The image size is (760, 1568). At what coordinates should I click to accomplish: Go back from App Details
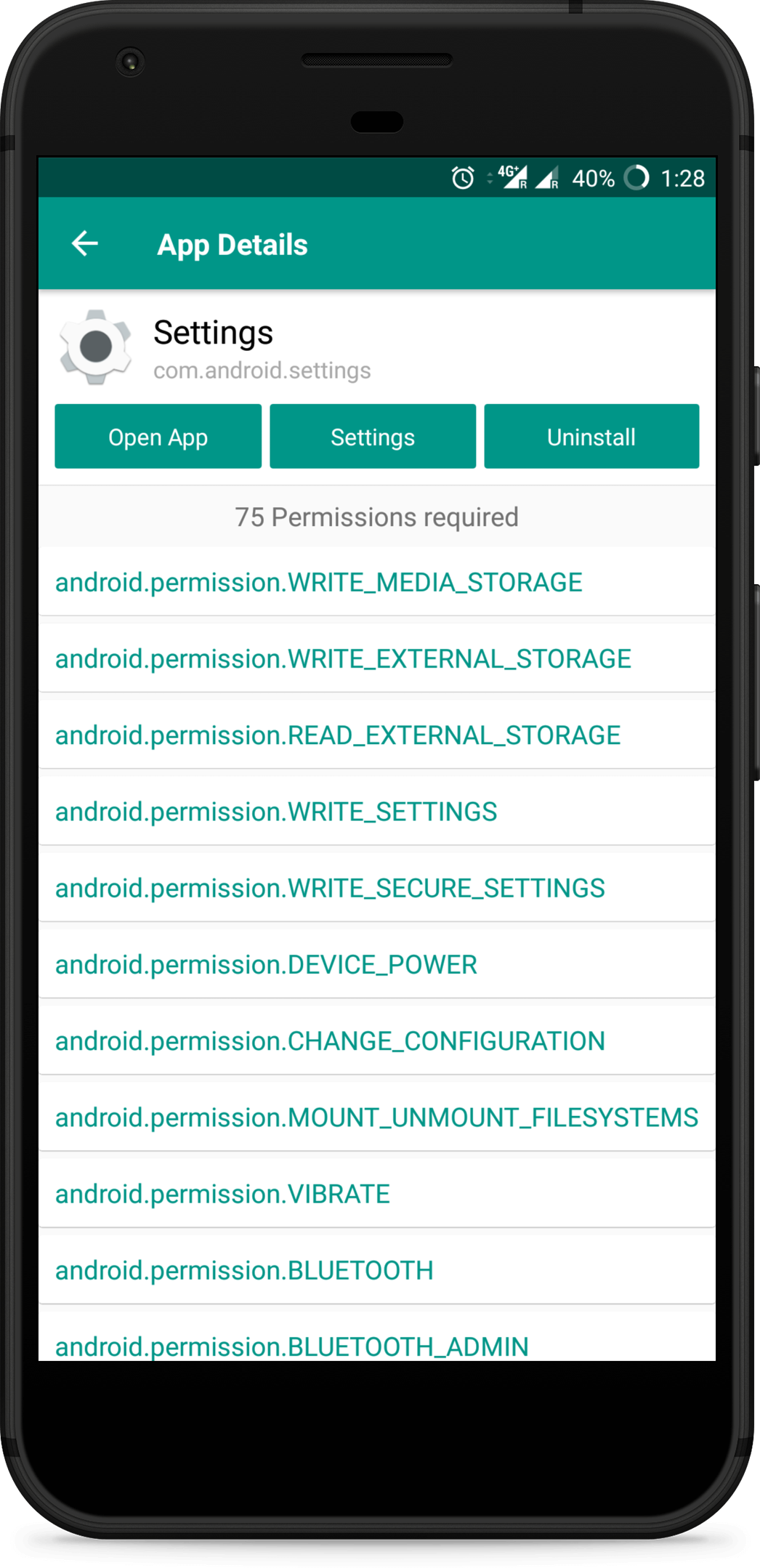click(x=85, y=243)
